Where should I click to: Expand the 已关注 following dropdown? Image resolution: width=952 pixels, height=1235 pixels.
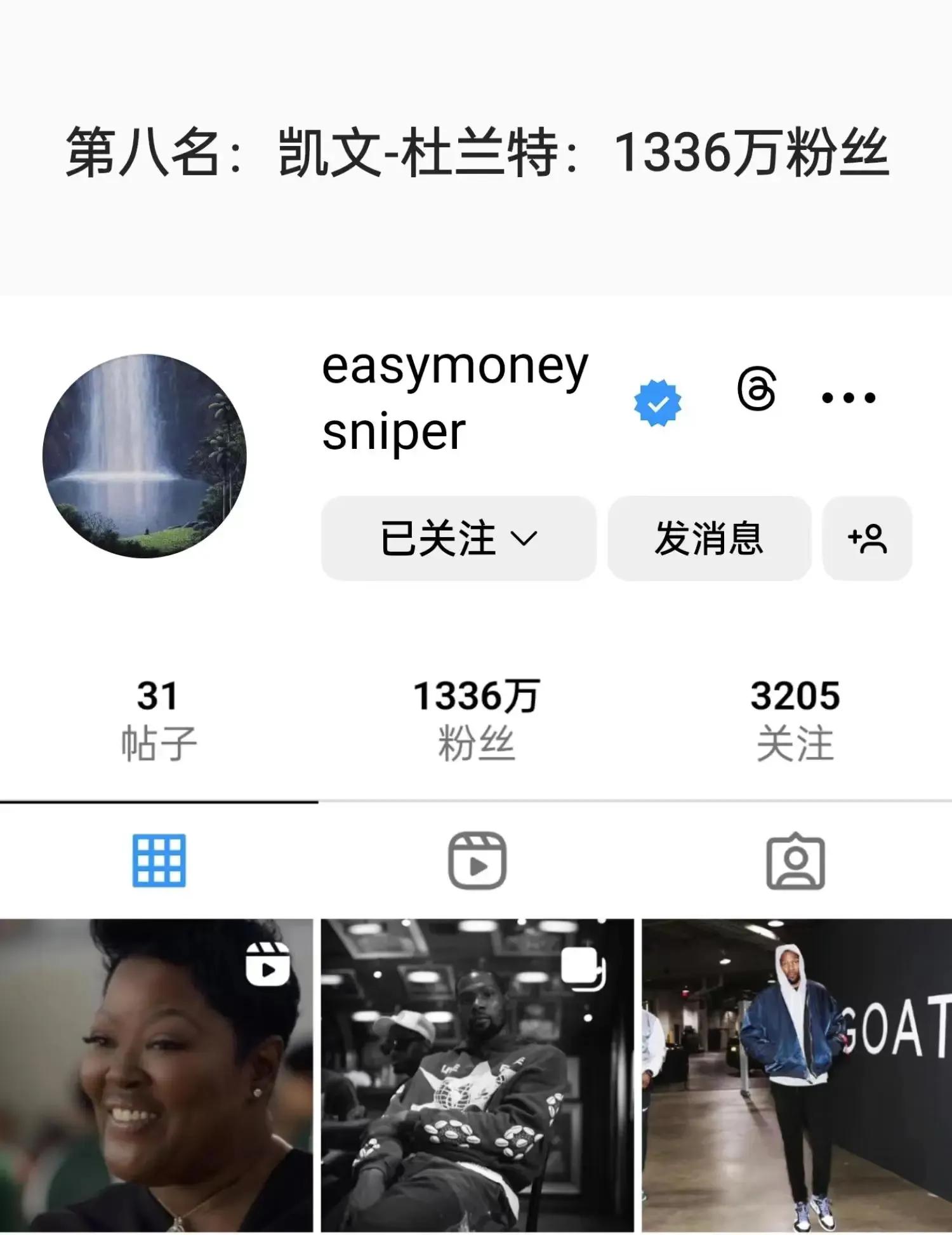click(x=458, y=538)
